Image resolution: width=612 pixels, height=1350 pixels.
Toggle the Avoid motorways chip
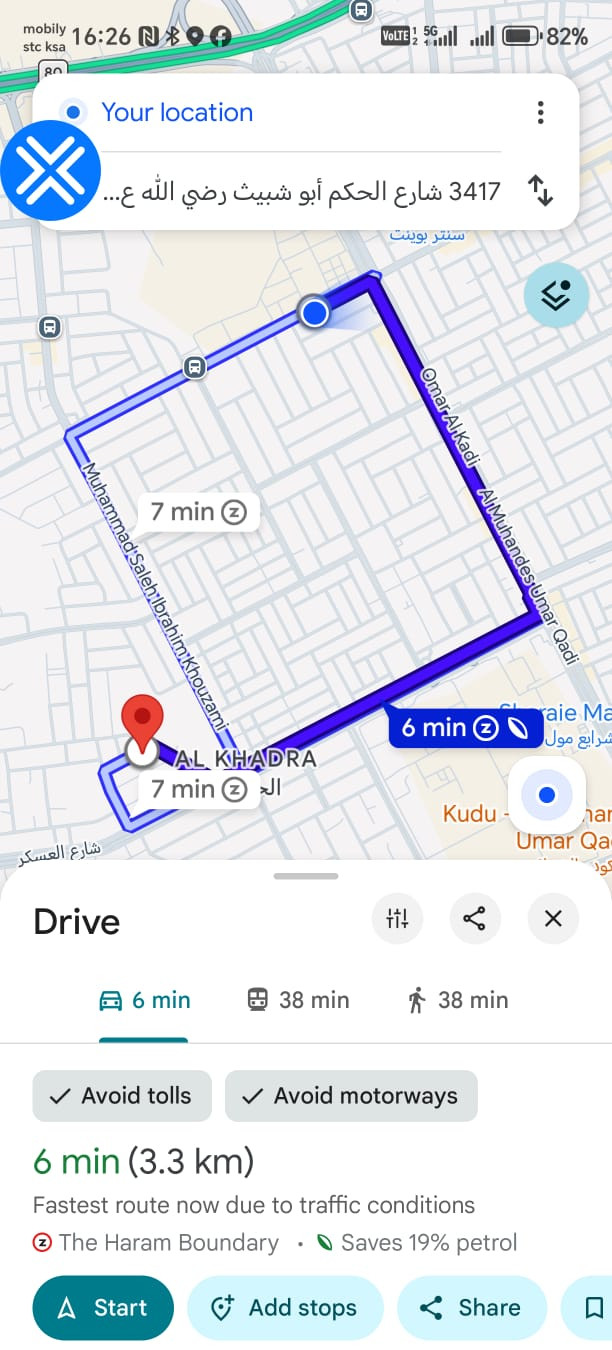(x=351, y=1096)
